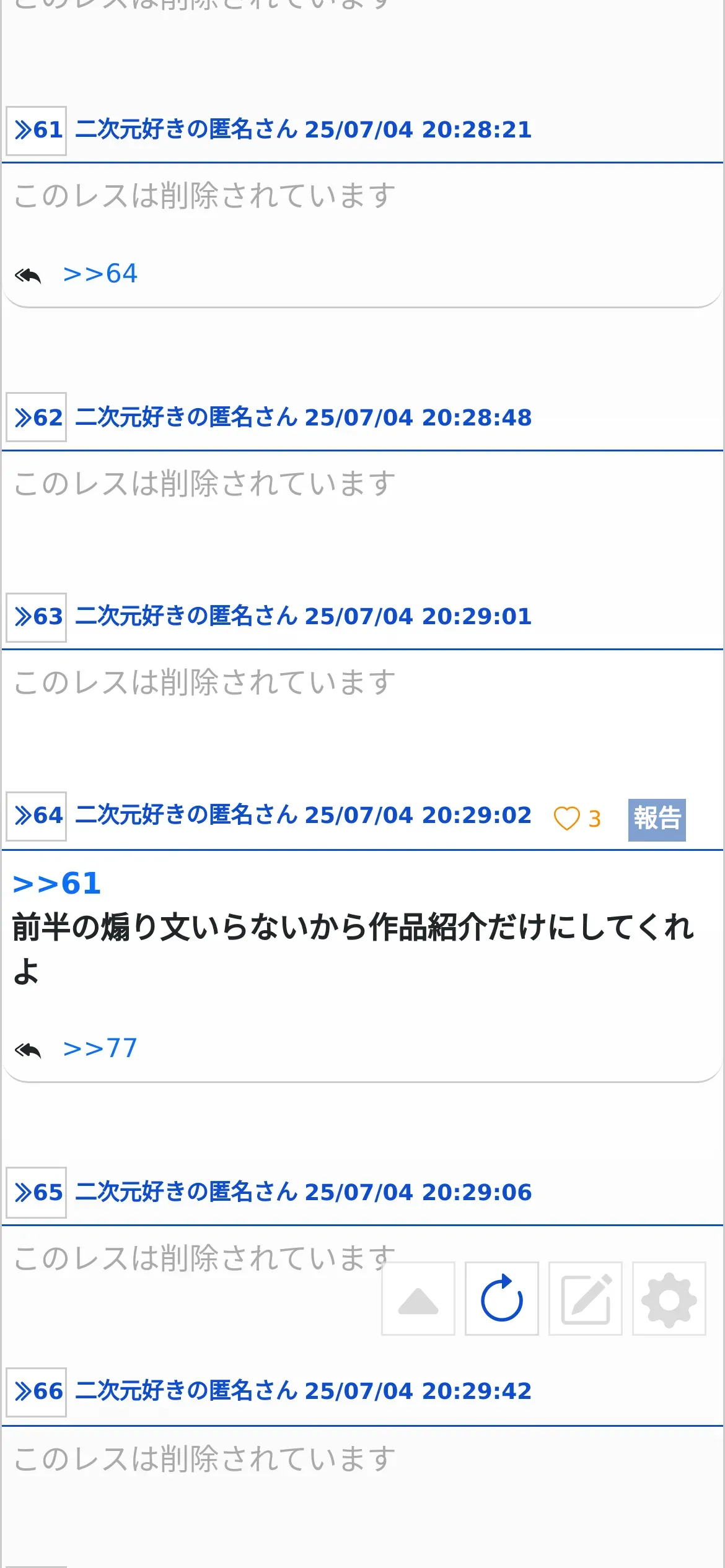Reload the thread with the refresh icon
The image size is (725, 1568).
(x=502, y=1299)
